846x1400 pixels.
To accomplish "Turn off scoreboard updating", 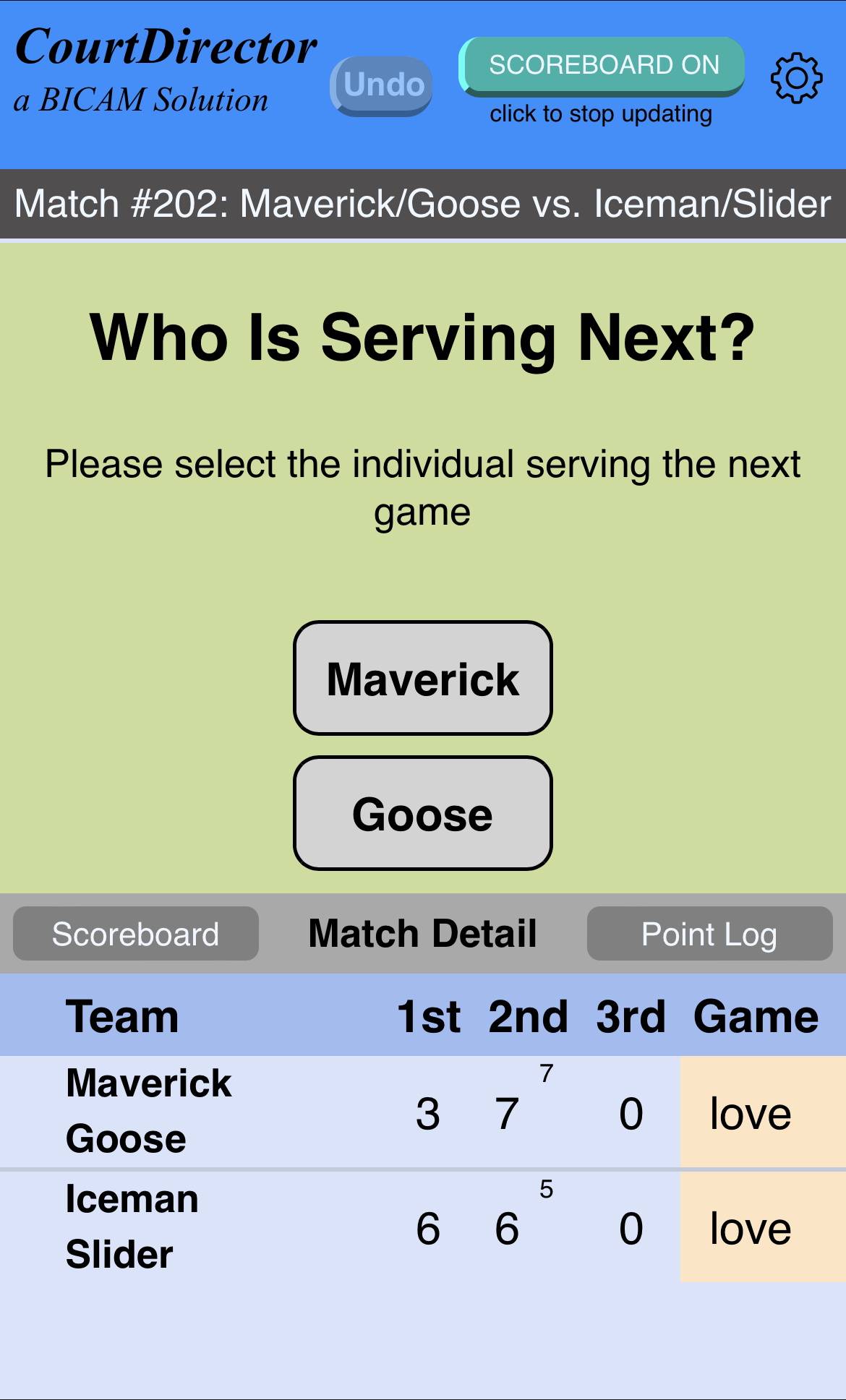I will coord(602,66).
